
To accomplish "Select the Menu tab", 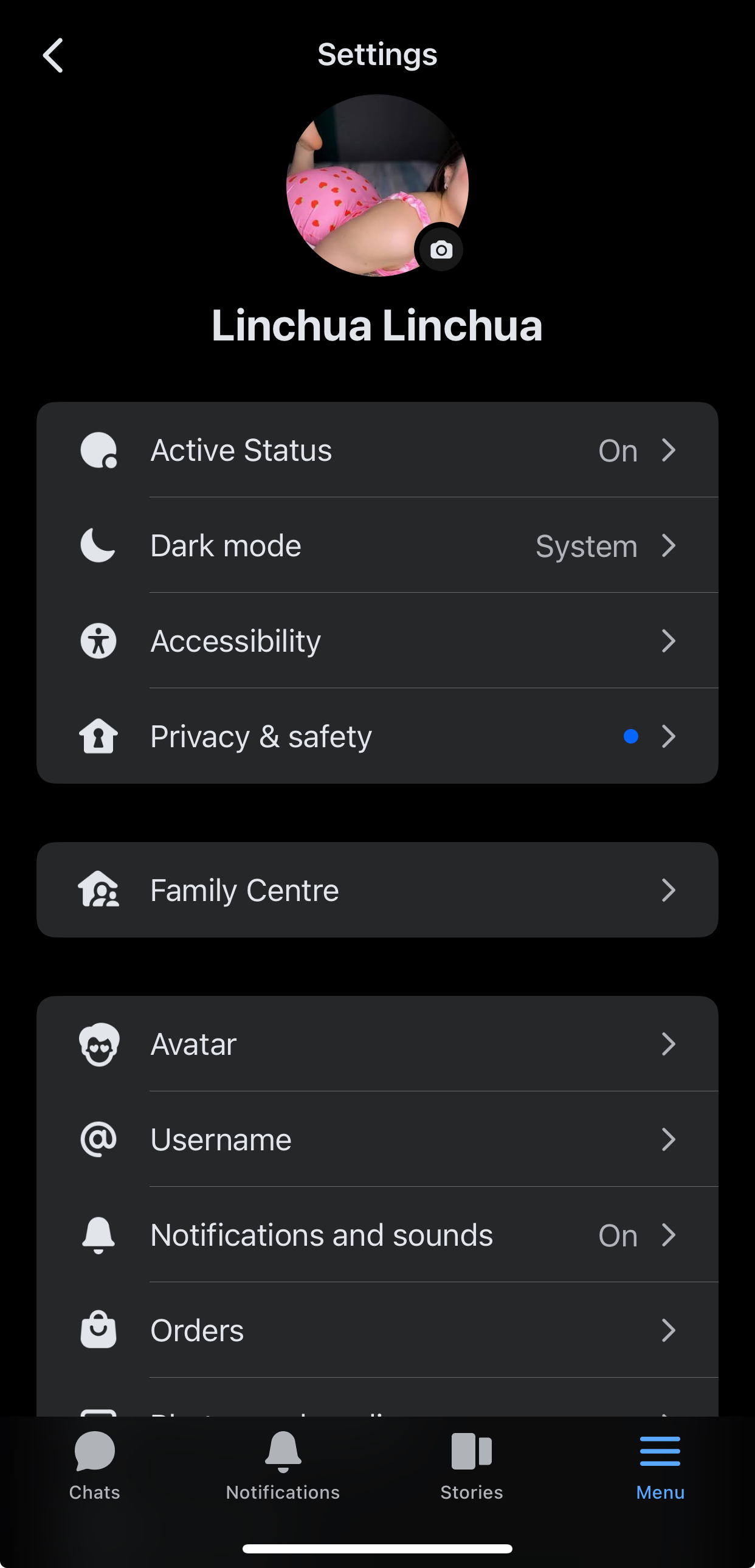I will point(660,1465).
